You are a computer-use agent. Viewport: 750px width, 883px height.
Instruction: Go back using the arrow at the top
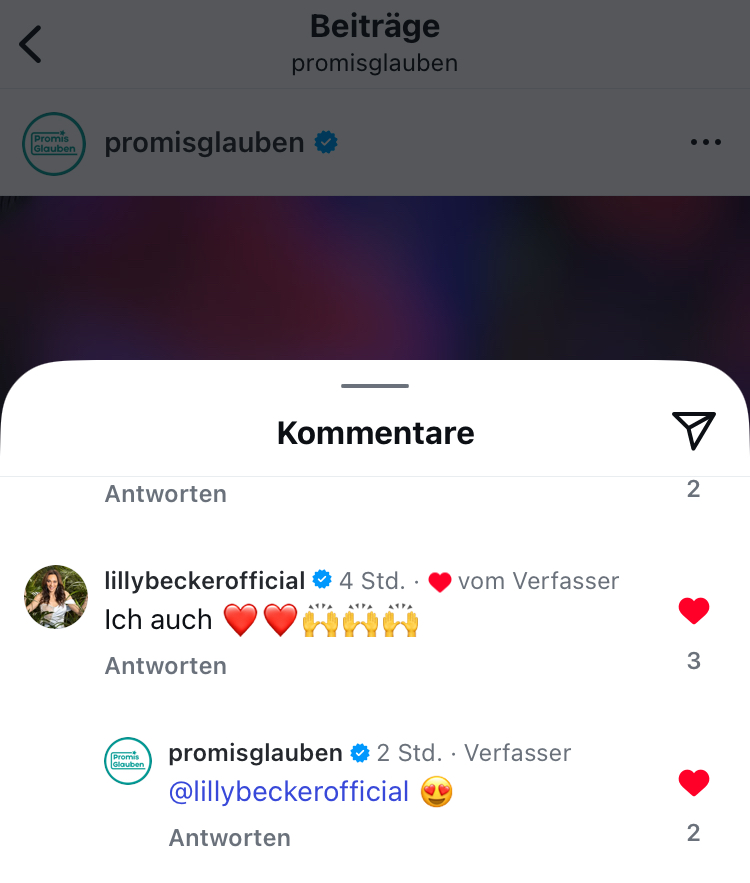click(31, 44)
